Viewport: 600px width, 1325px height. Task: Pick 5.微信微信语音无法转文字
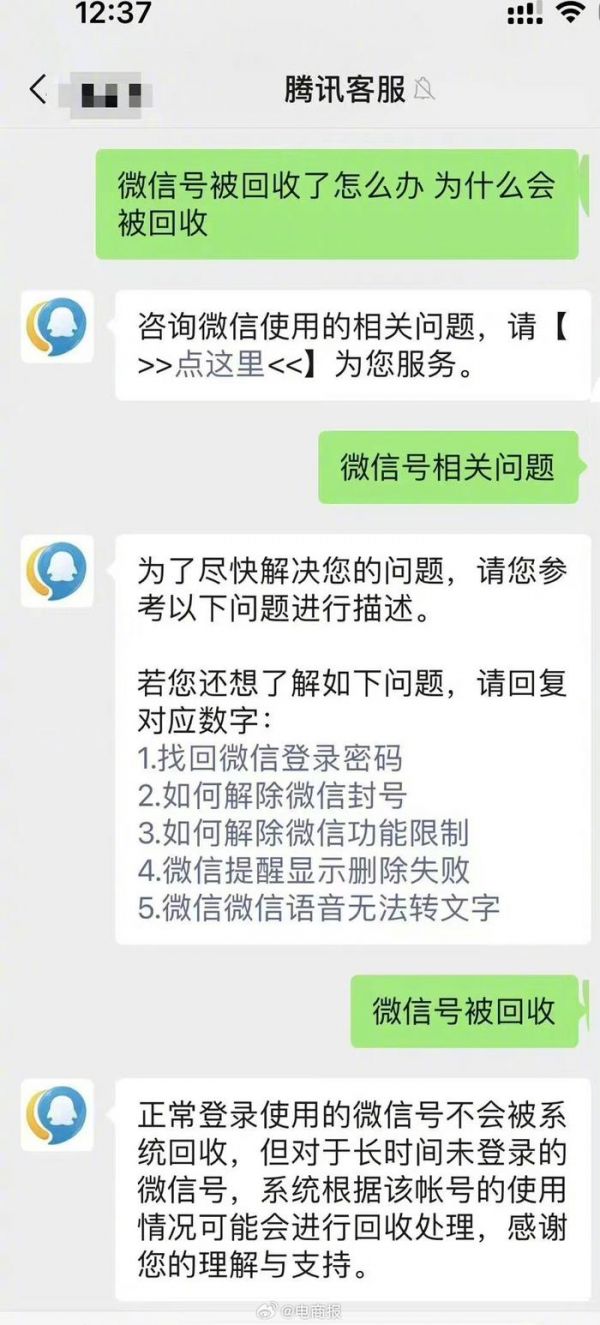(x=318, y=906)
